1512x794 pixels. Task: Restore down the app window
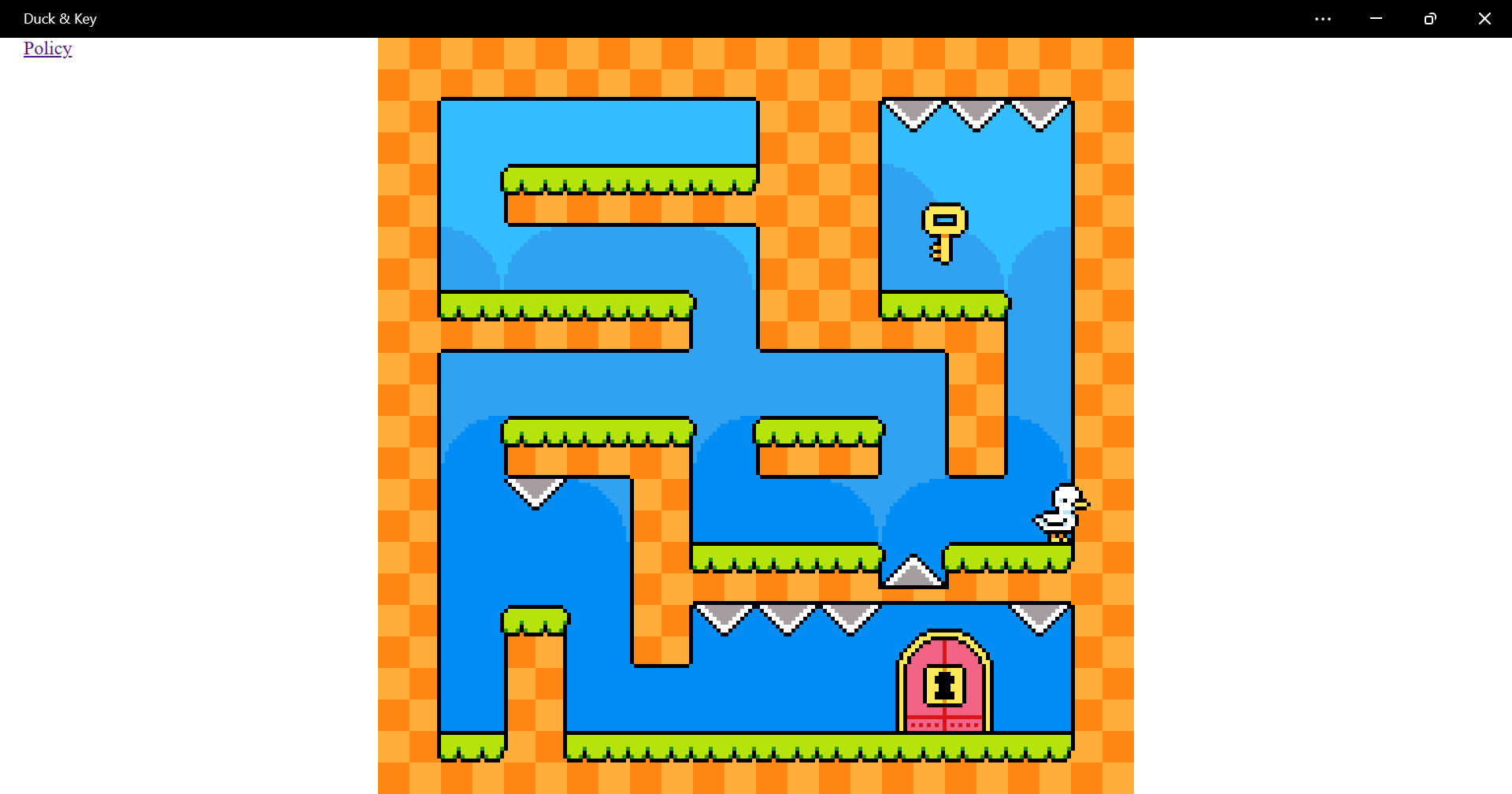click(x=1430, y=19)
